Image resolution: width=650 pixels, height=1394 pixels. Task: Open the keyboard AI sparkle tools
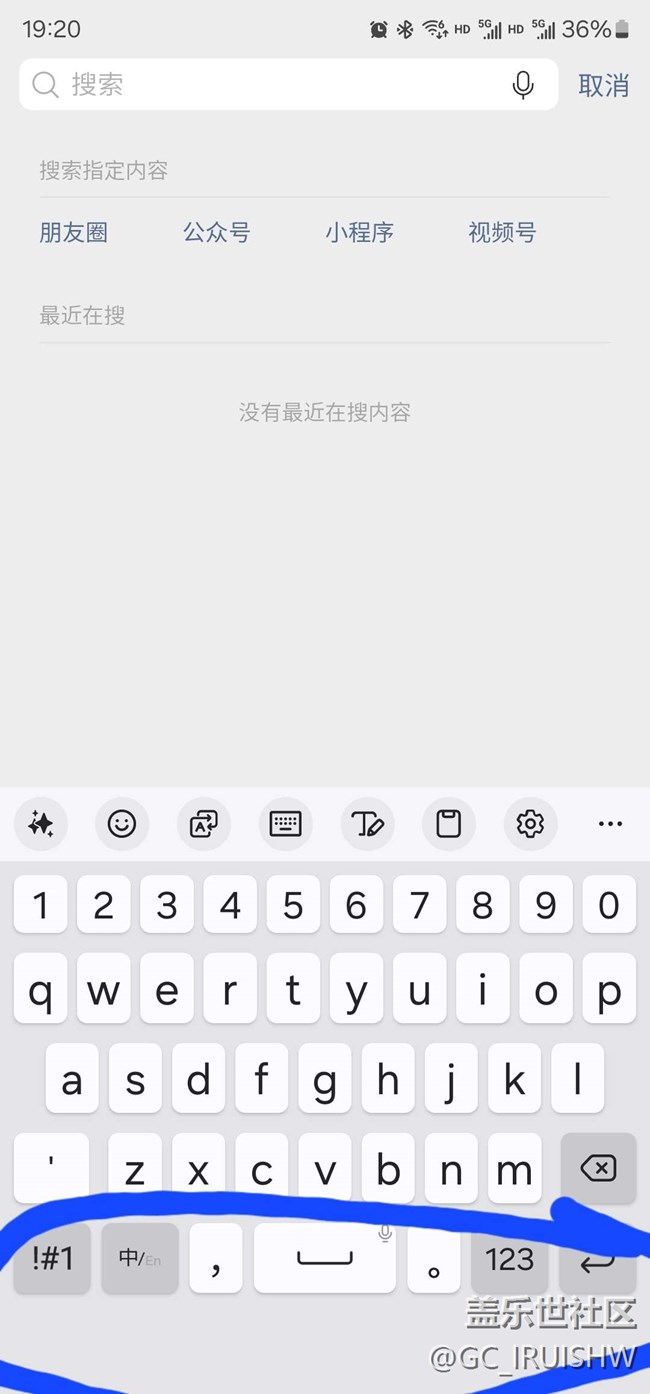click(41, 824)
